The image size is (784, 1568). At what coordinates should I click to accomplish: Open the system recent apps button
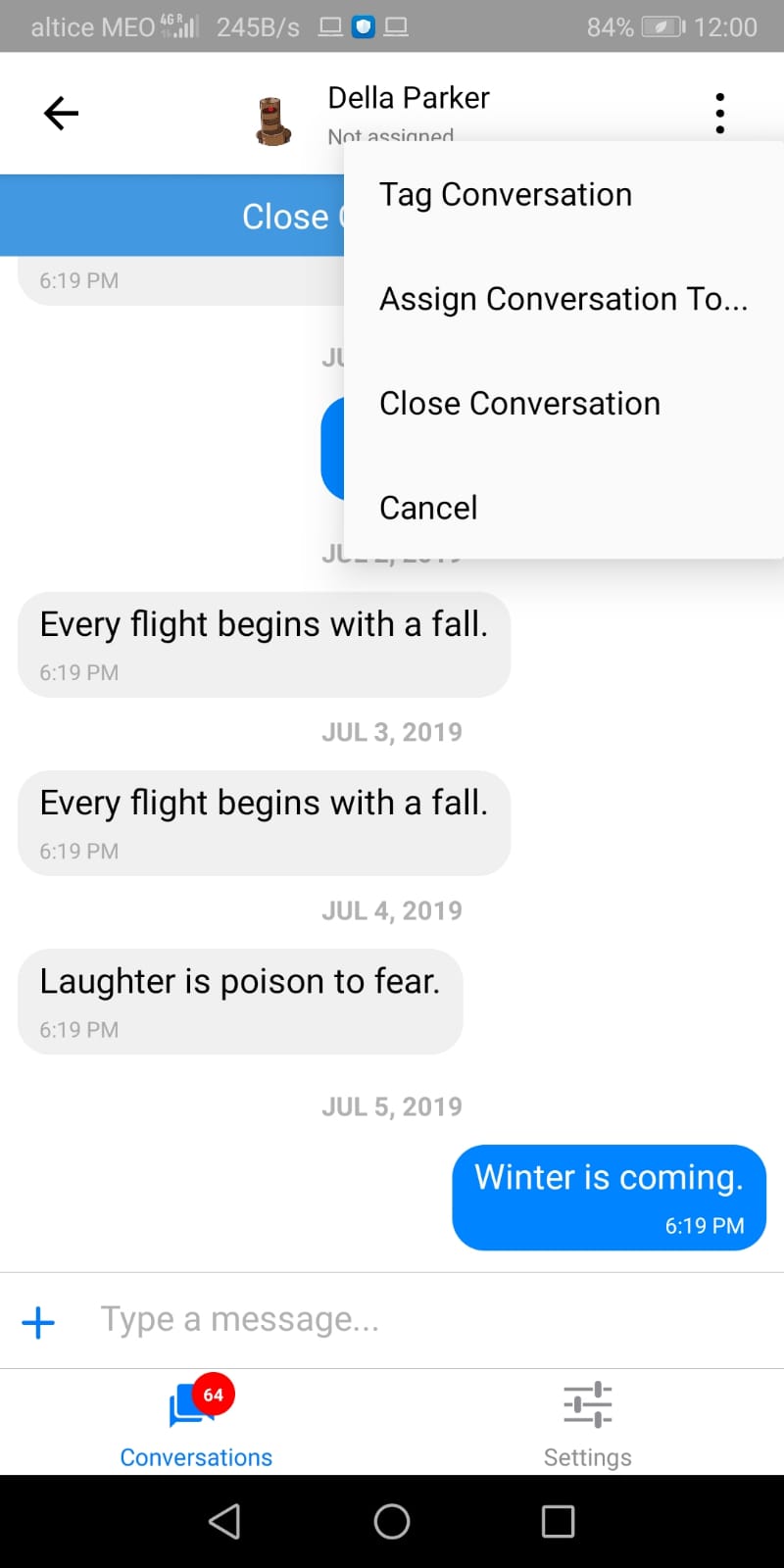(x=558, y=1522)
